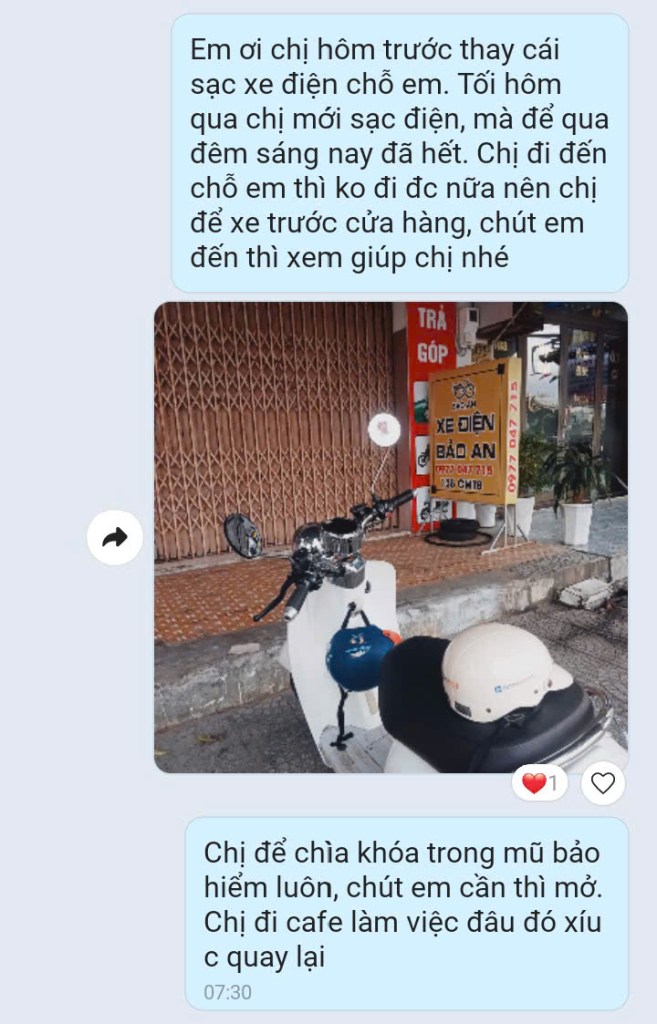Forward the scooter photo message
This screenshot has width=657, height=1024.
coord(114,538)
